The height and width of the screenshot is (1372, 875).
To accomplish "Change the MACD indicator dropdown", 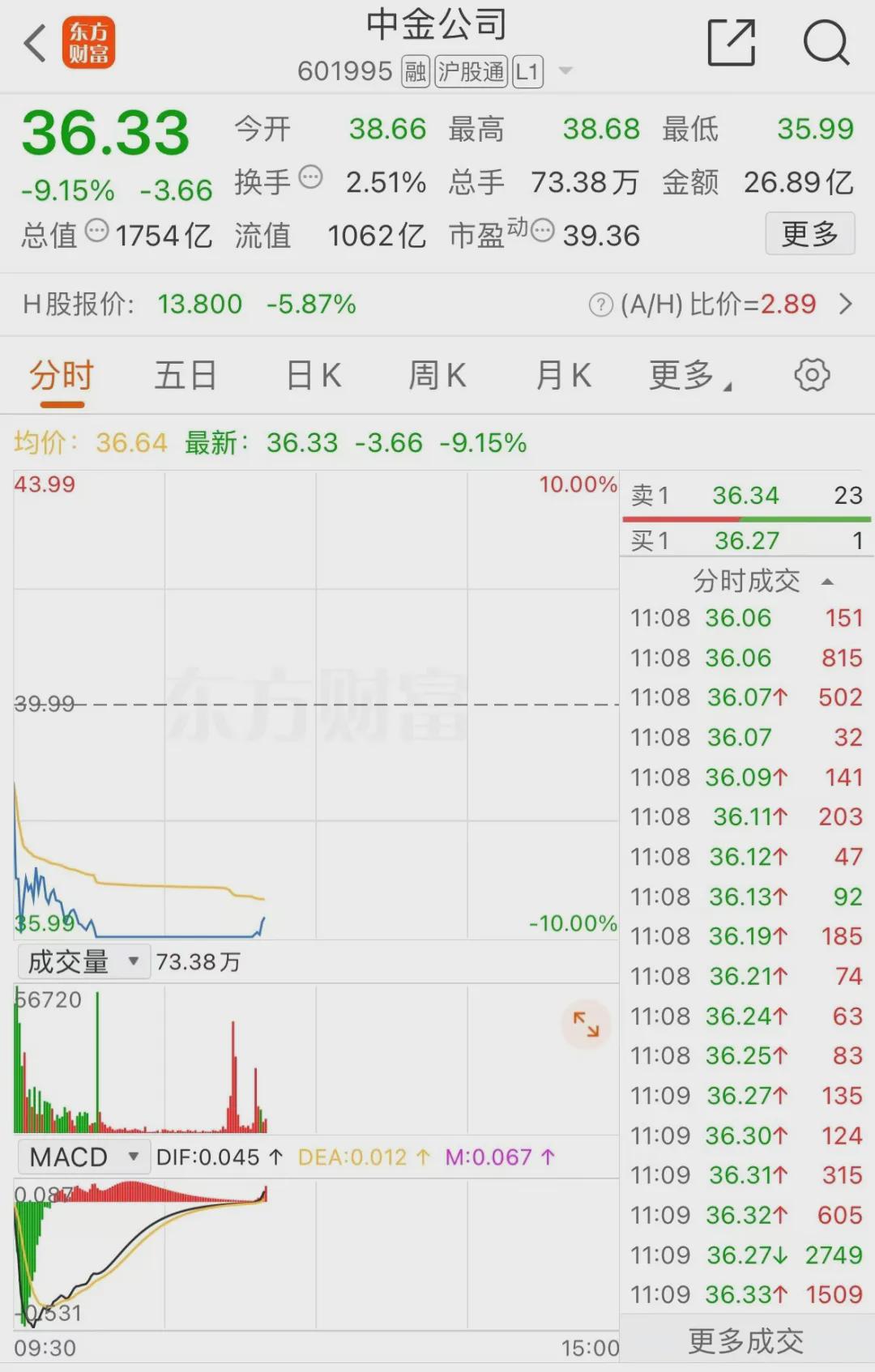I will (83, 1157).
